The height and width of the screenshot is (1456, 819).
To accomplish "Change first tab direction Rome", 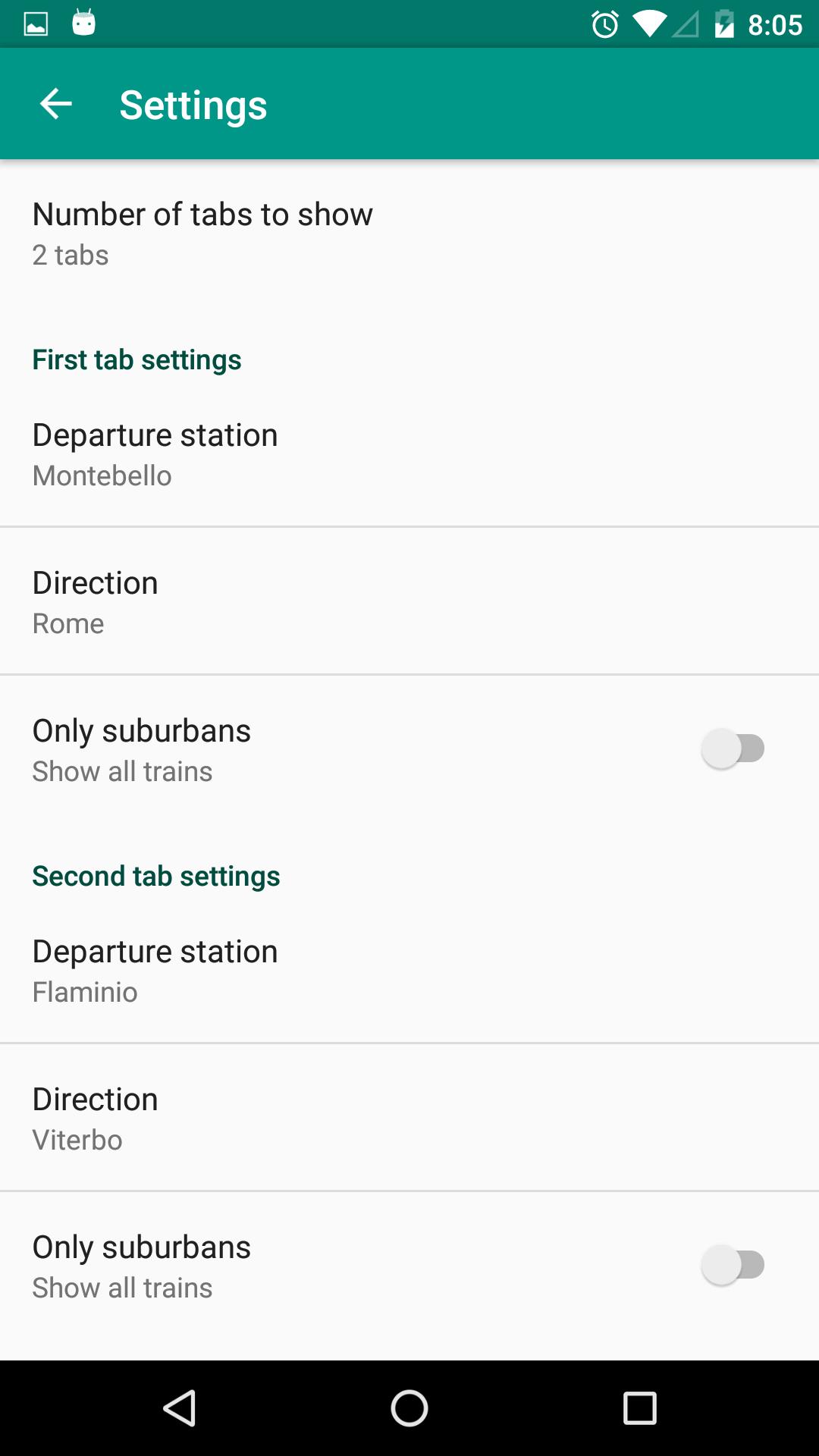I will coord(409,601).
